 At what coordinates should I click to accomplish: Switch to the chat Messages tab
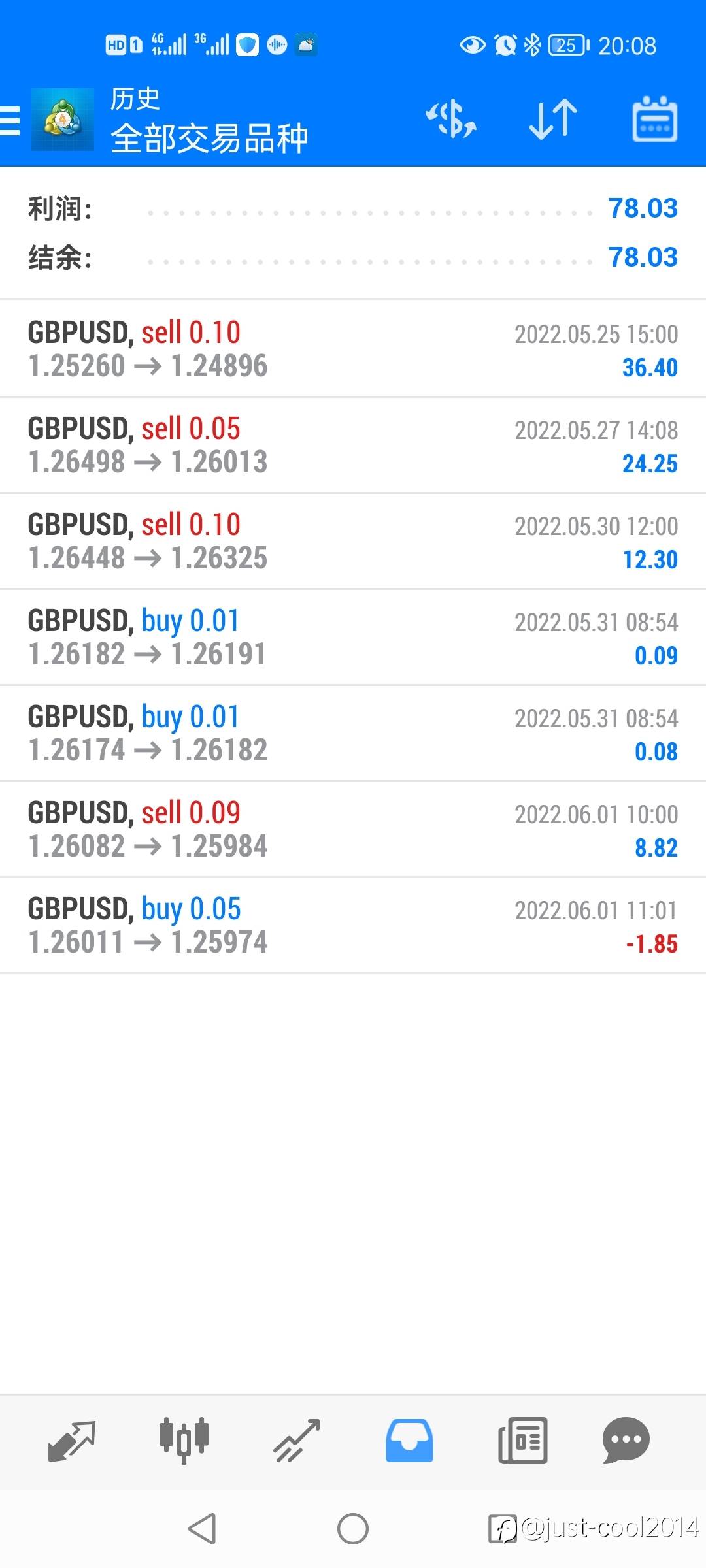click(x=626, y=1441)
